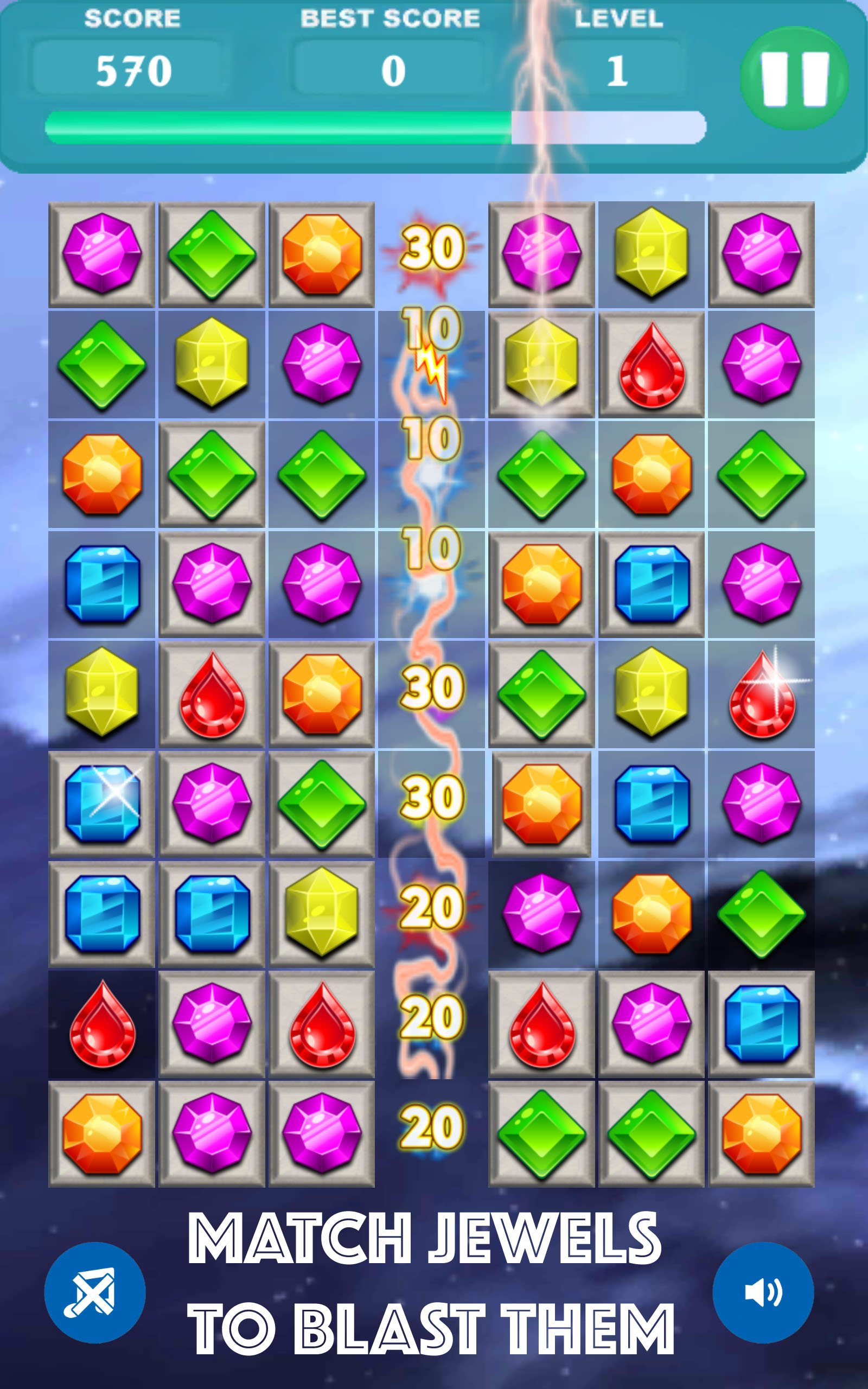Viewport: 868px width, 1389px height.
Task: Toggle the background music button
Action: 95,1292
